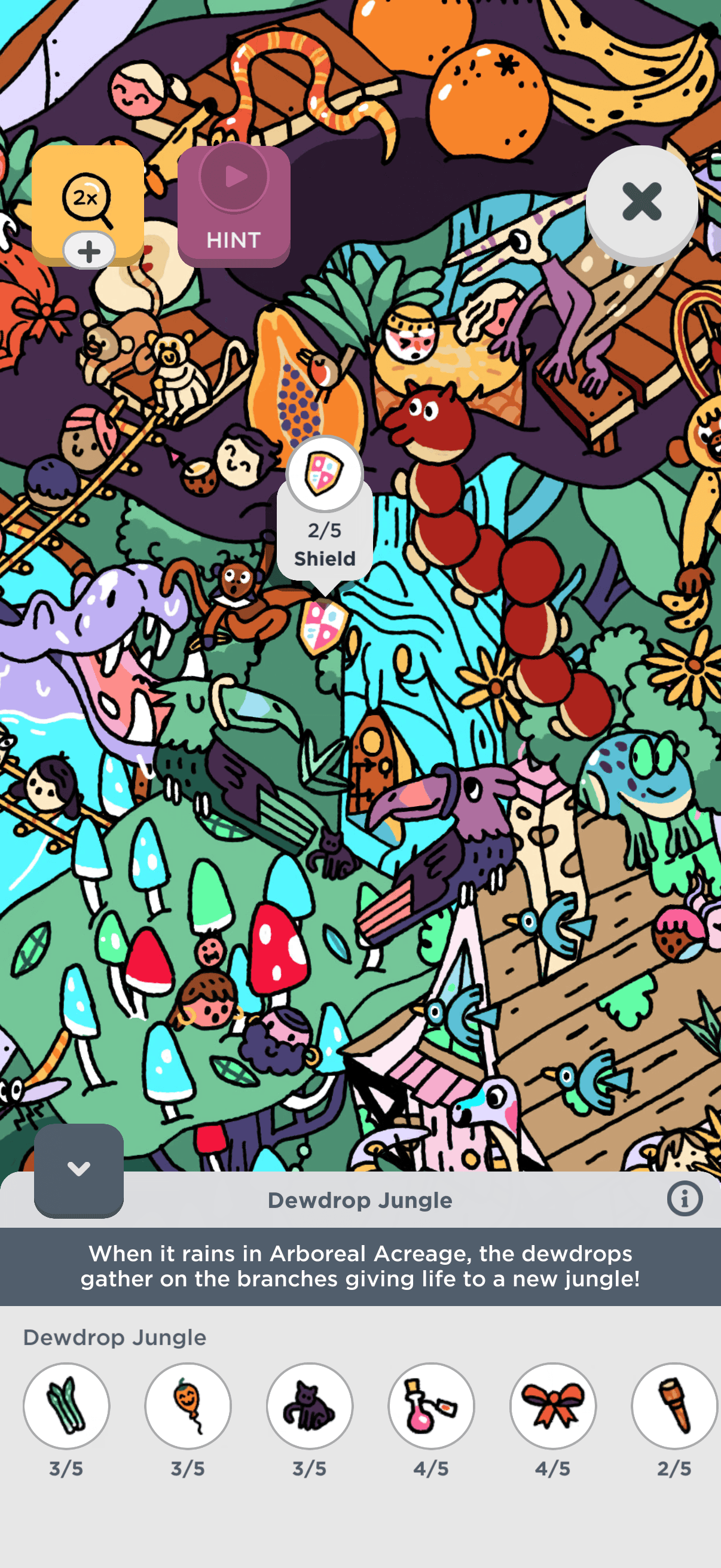Select the red bow item
Viewport: 721px width, 1568px height.
(553, 1405)
